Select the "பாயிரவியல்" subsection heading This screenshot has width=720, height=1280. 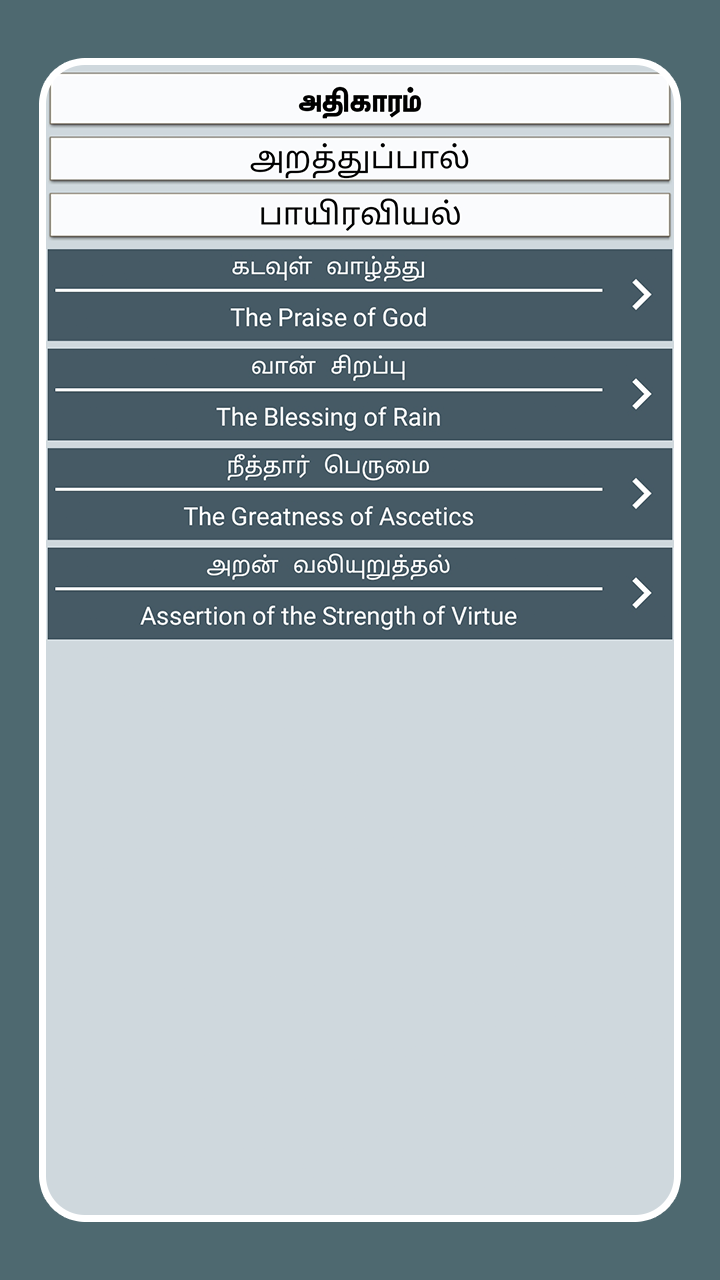click(x=360, y=214)
